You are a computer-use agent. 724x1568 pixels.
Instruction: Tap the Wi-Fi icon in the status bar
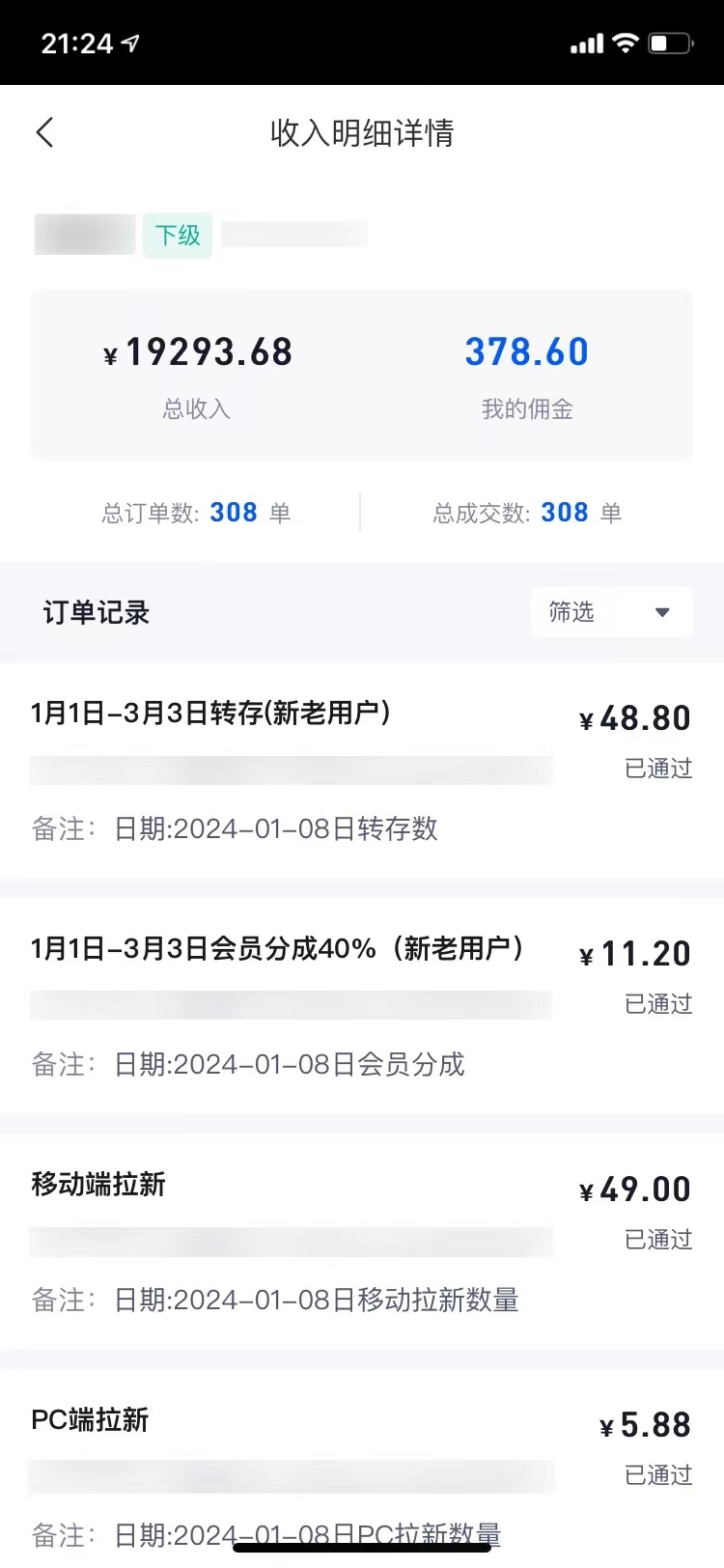[627, 42]
